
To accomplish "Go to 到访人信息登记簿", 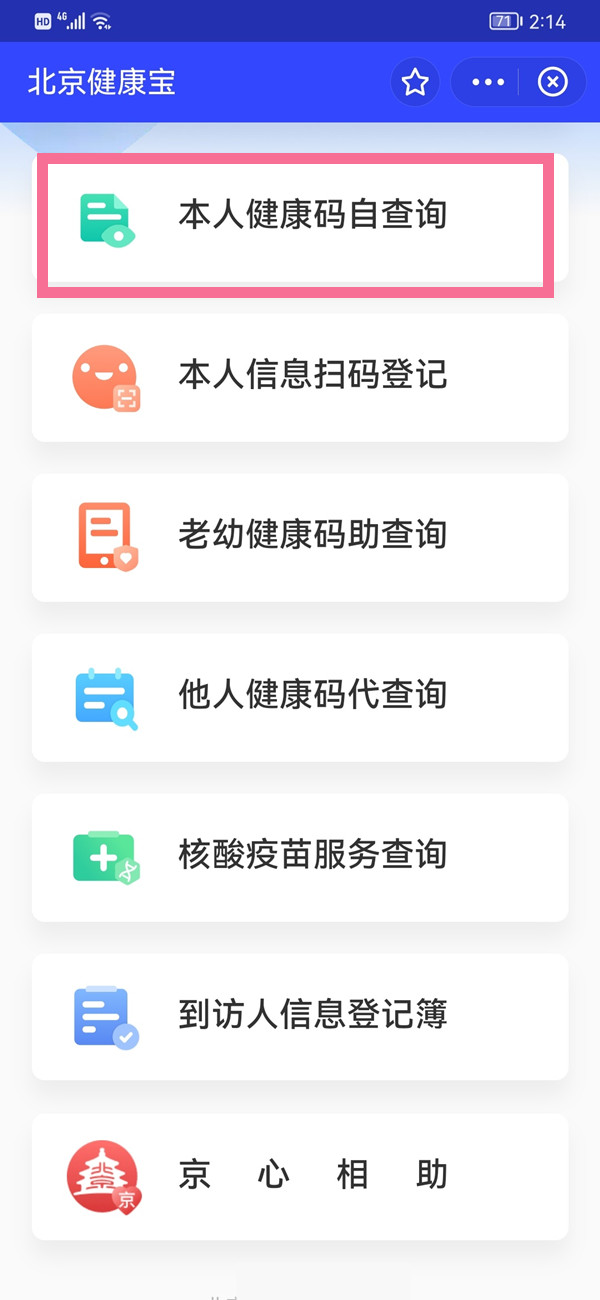I will coord(300,1017).
